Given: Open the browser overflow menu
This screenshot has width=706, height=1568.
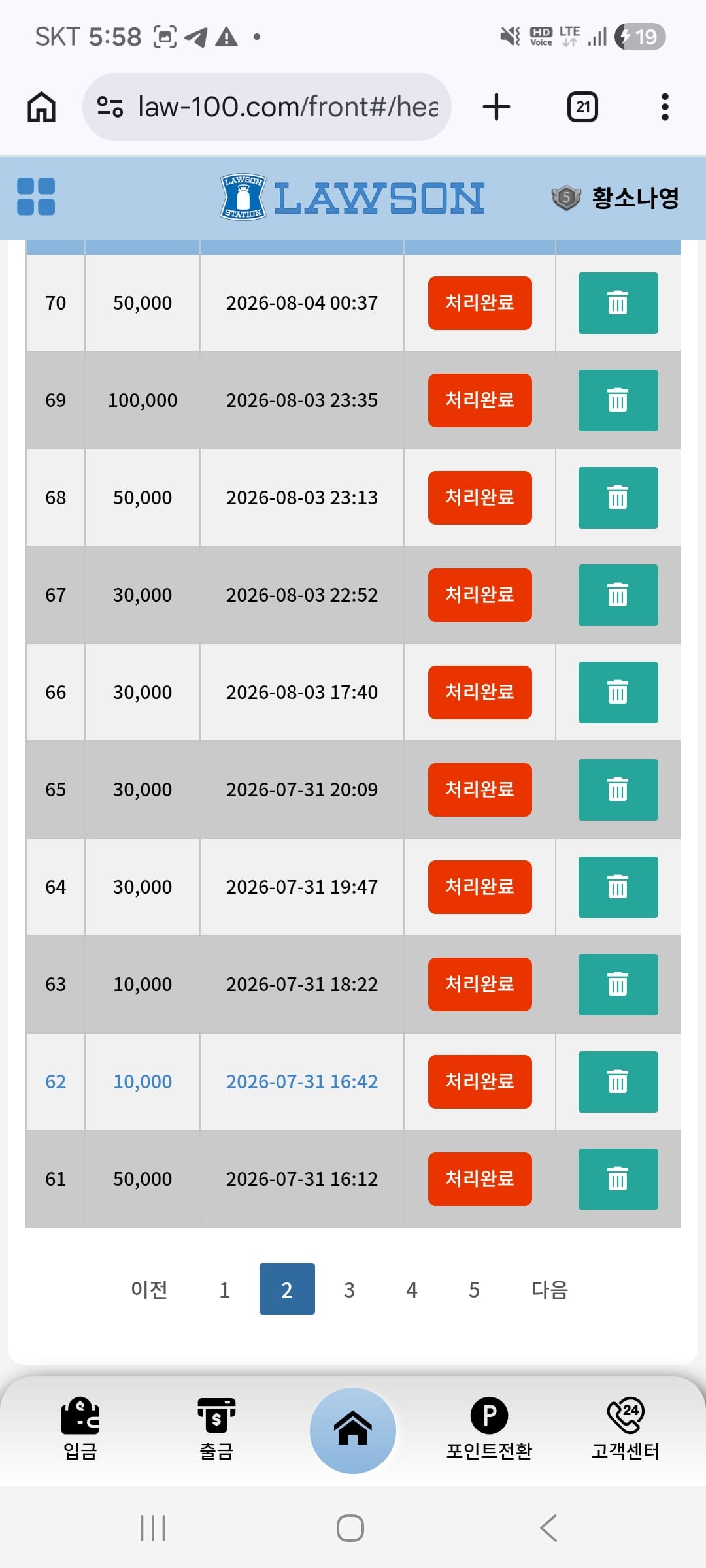Looking at the screenshot, I should click(x=665, y=106).
